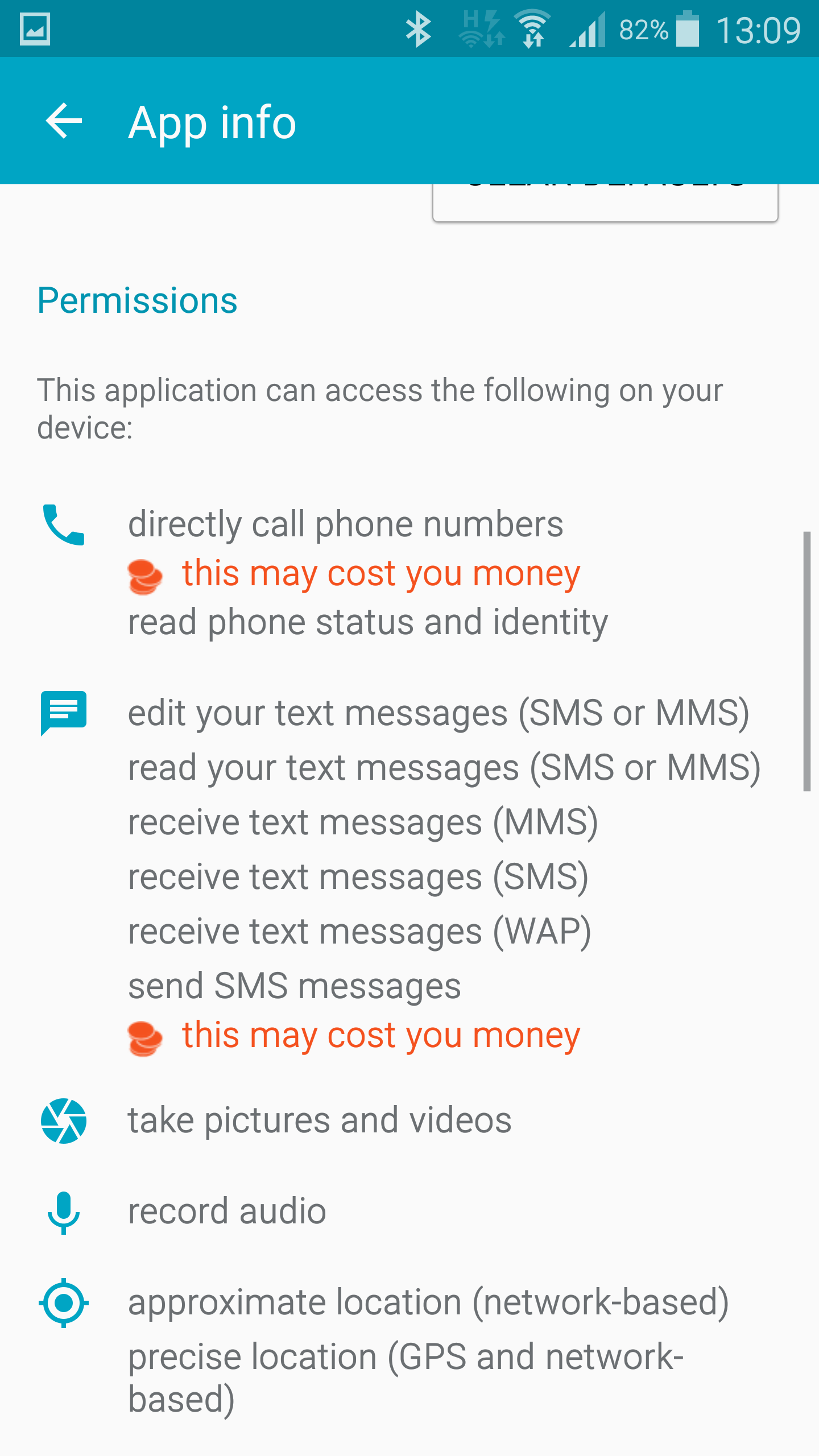819x1456 pixels.
Task: Open the directly call phone numbers permission
Action: pyautogui.click(x=346, y=523)
